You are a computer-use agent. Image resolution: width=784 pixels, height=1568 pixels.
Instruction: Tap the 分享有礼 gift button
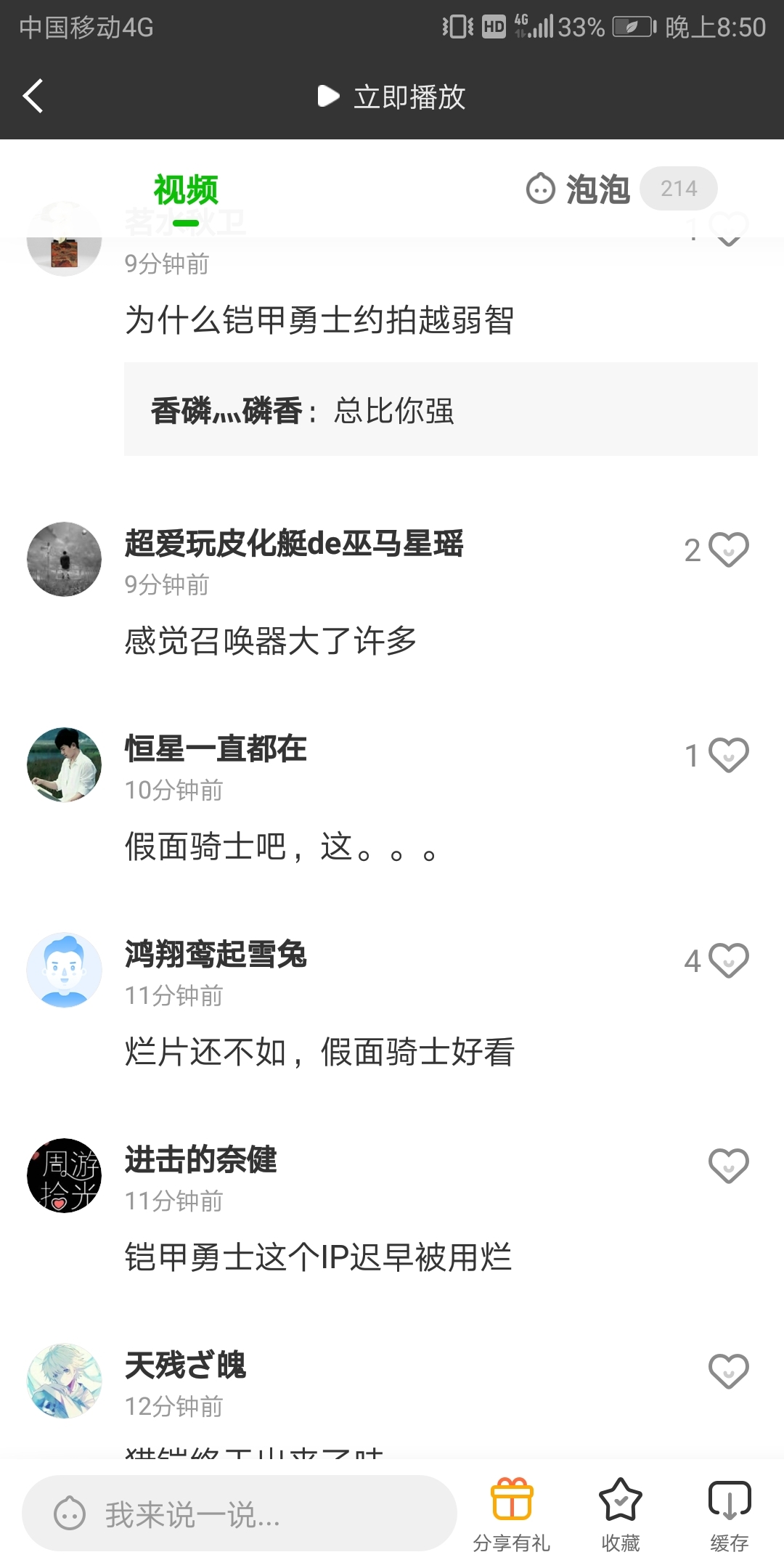coord(512,1515)
